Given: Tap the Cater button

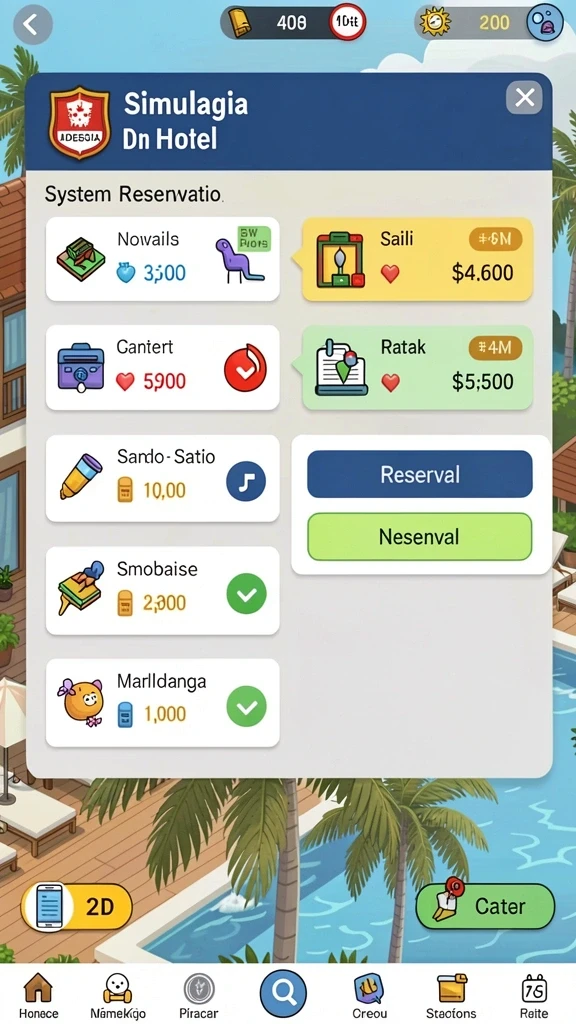Looking at the screenshot, I should click(x=485, y=906).
